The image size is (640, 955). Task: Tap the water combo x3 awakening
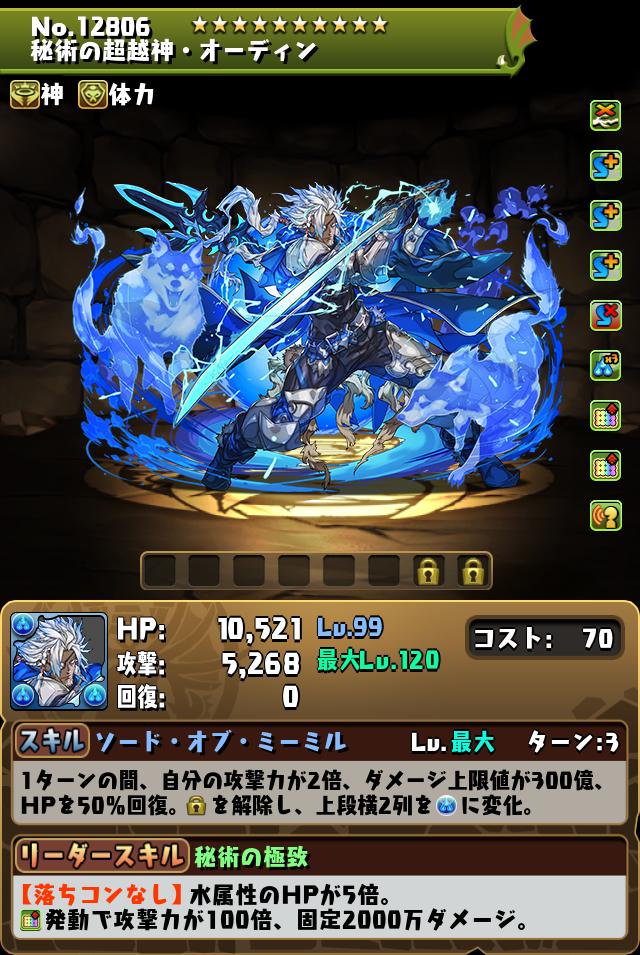pyautogui.click(x=606, y=365)
